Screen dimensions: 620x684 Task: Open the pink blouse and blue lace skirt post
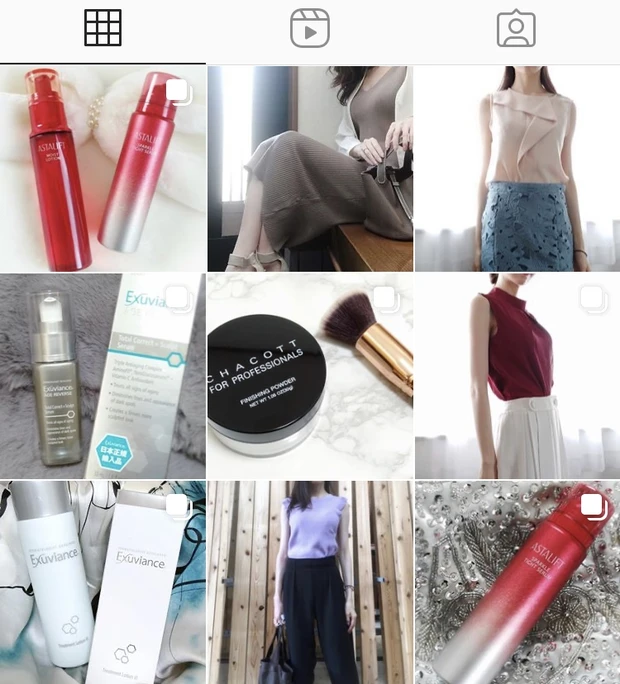tap(517, 168)
